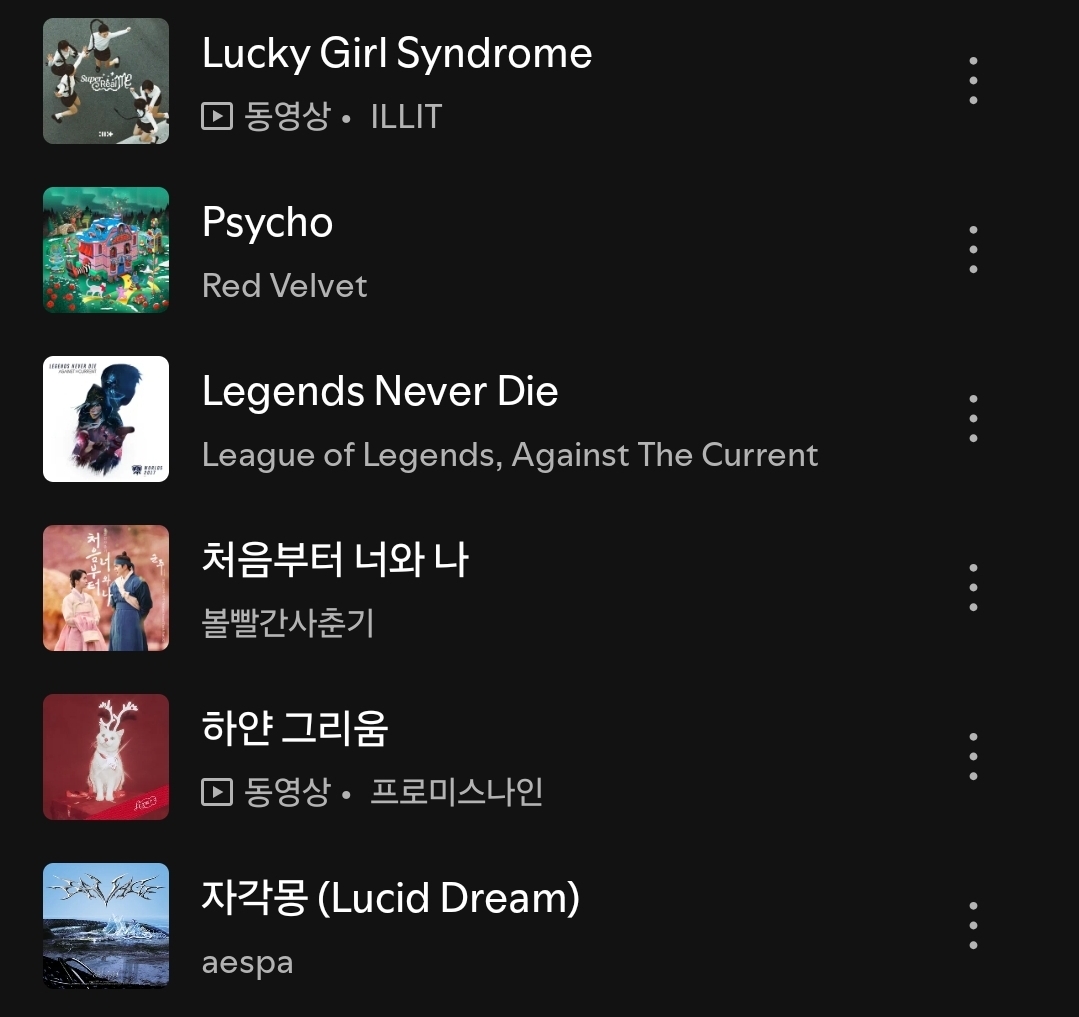1079x1017 pixels.
Task: Open the overflow menu for Psycho
Action: pos(973,250)
